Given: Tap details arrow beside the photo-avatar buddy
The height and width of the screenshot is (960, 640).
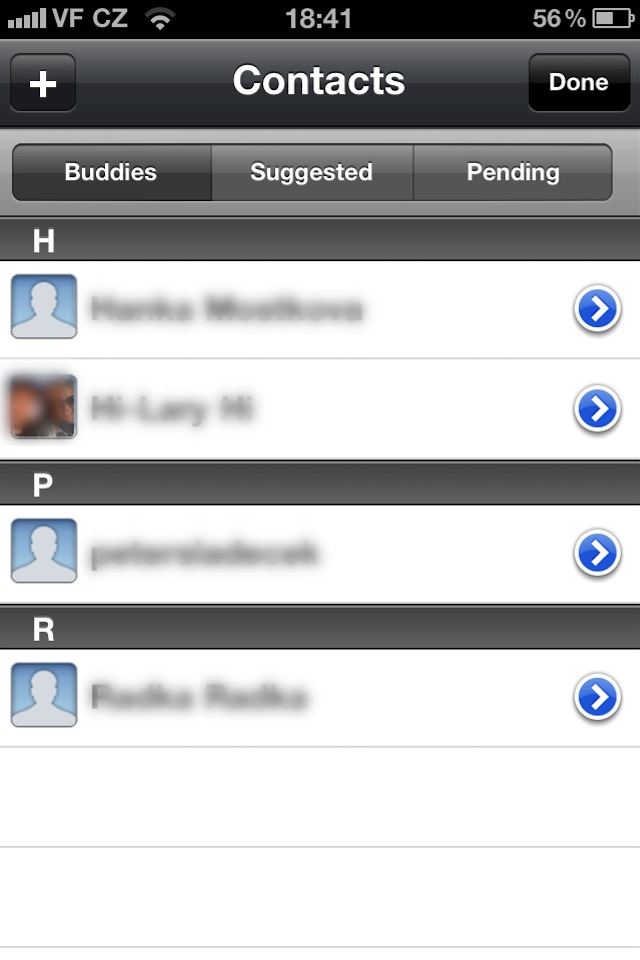Looking at the screenshot, I should tap(597, 408).
